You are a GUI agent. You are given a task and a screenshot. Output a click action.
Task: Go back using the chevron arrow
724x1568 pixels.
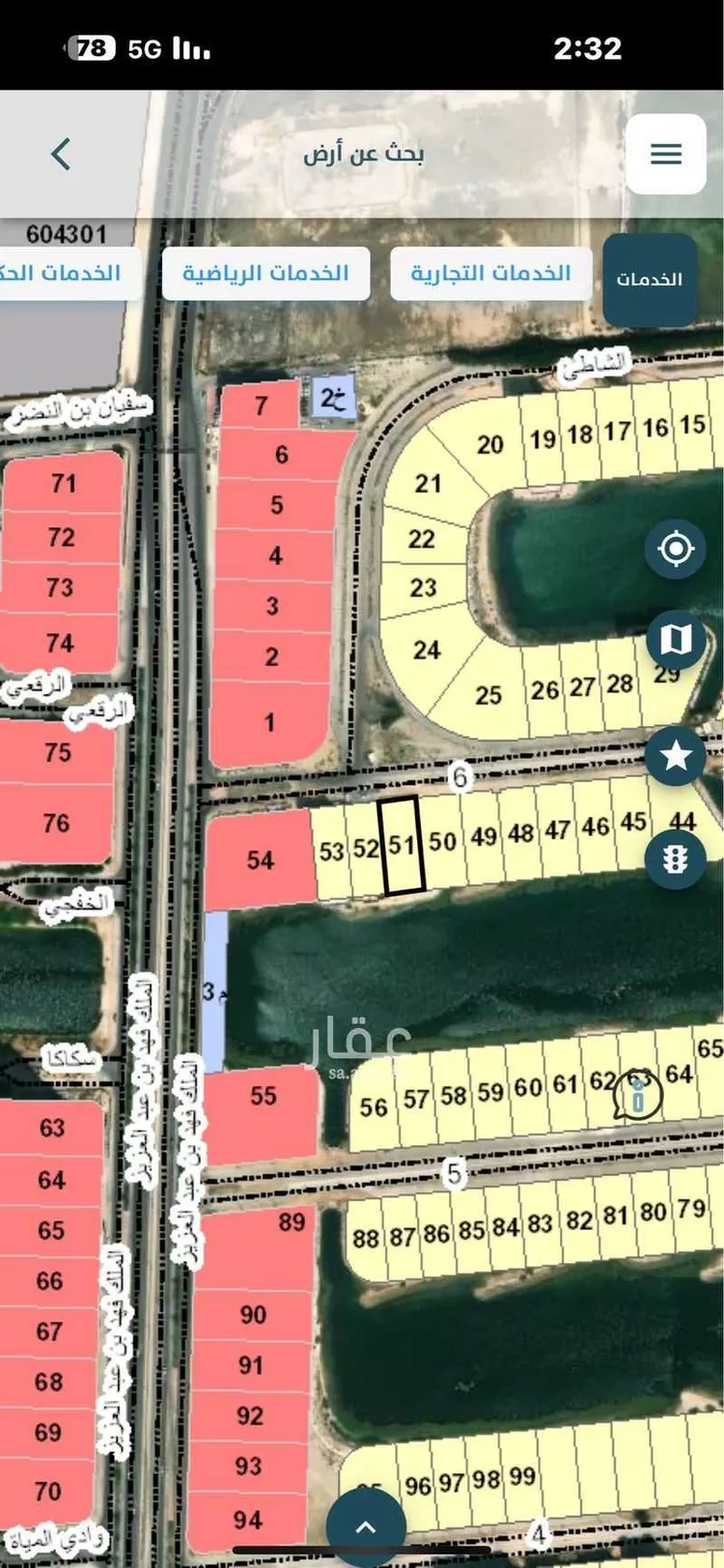61,154
